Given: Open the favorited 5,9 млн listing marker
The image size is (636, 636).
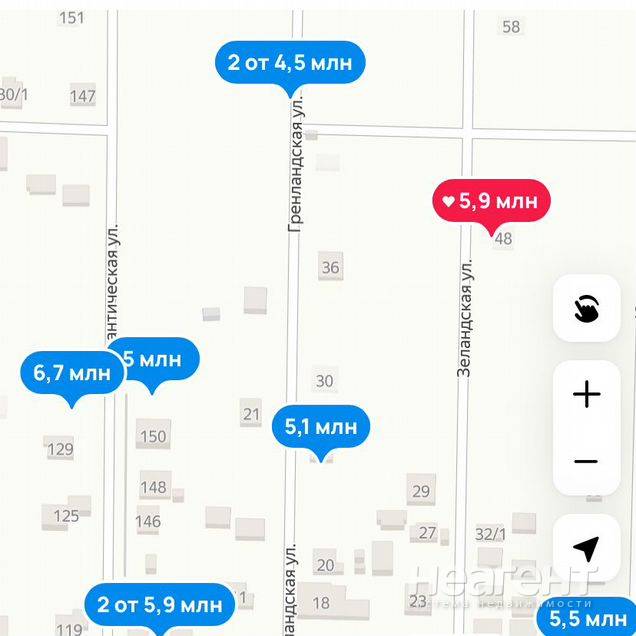Looking at the screenshot, I should (491, 201).
